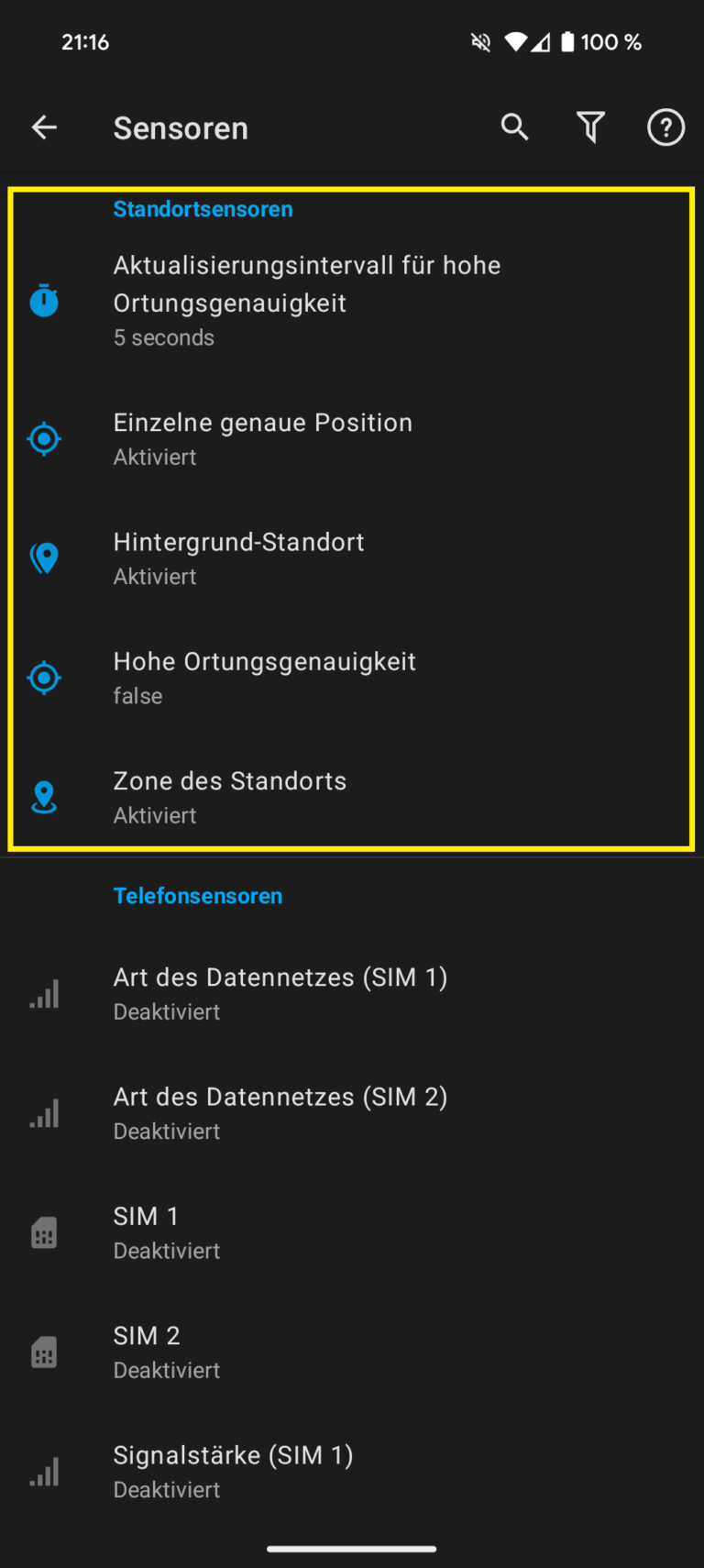Select the signal strength icon for Signalstärke (SIM 1)
This screenshot has height=1568, width=704.
[44, 1471]
